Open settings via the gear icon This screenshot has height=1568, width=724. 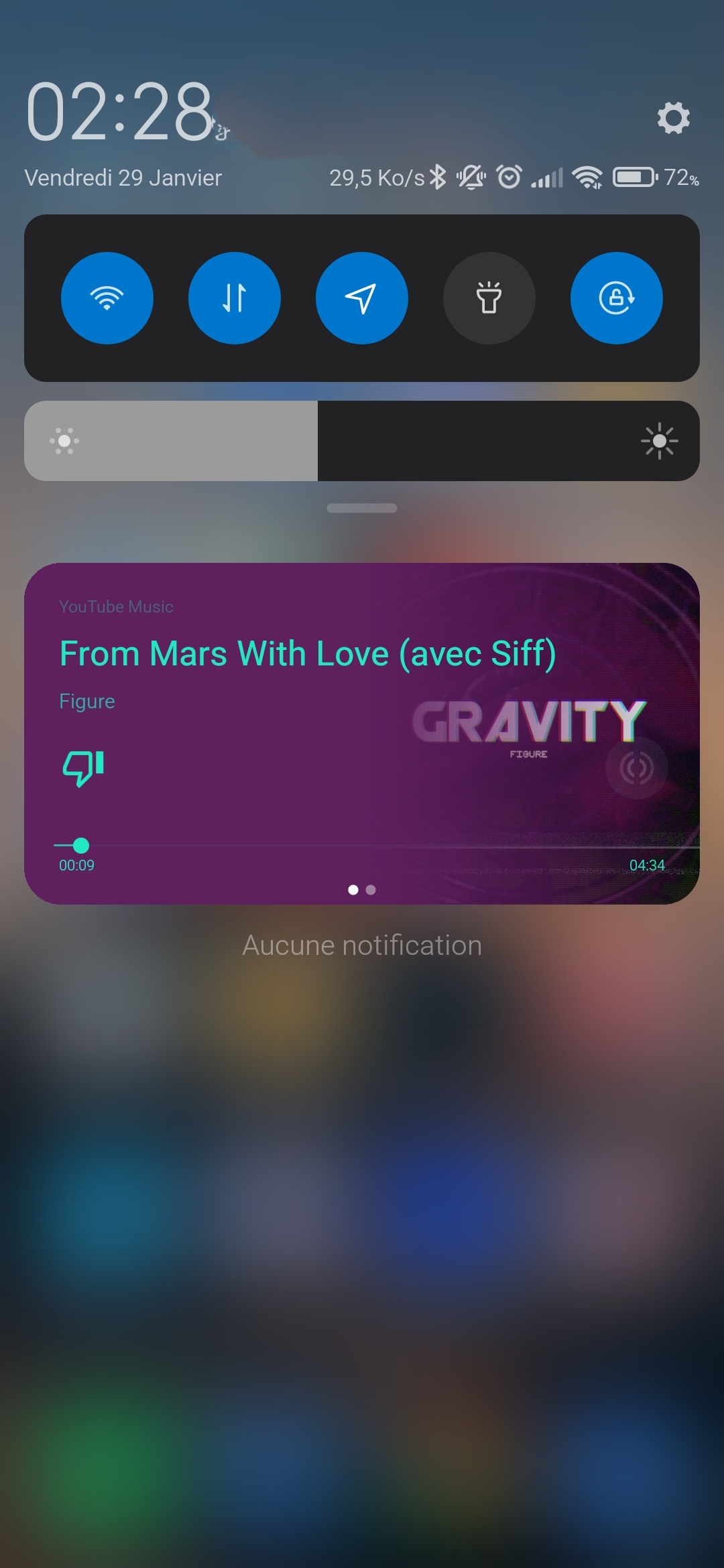pyautogui.click(x=673, y=118)
